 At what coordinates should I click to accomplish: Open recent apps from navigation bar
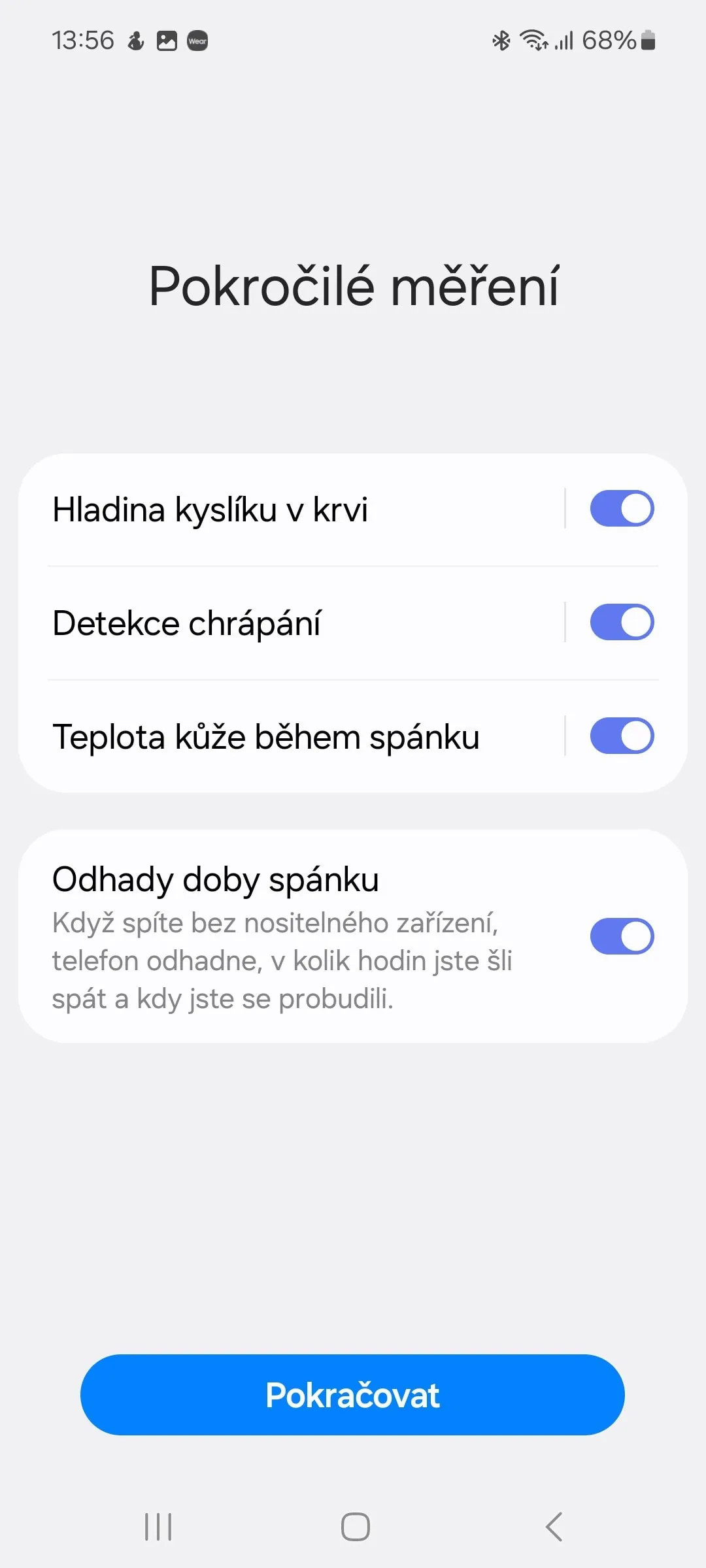coord(158,1527)
